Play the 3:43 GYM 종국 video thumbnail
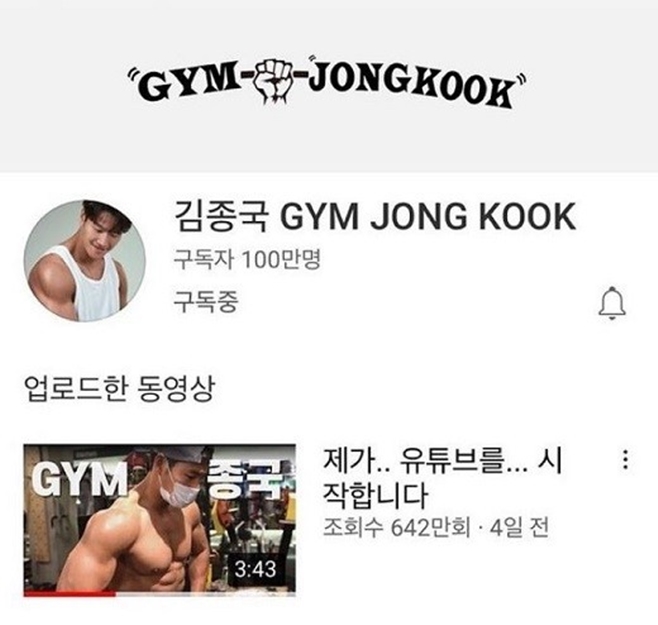This screenshot has height=625, width=658. pyautogui.click(x=160, y=518)
